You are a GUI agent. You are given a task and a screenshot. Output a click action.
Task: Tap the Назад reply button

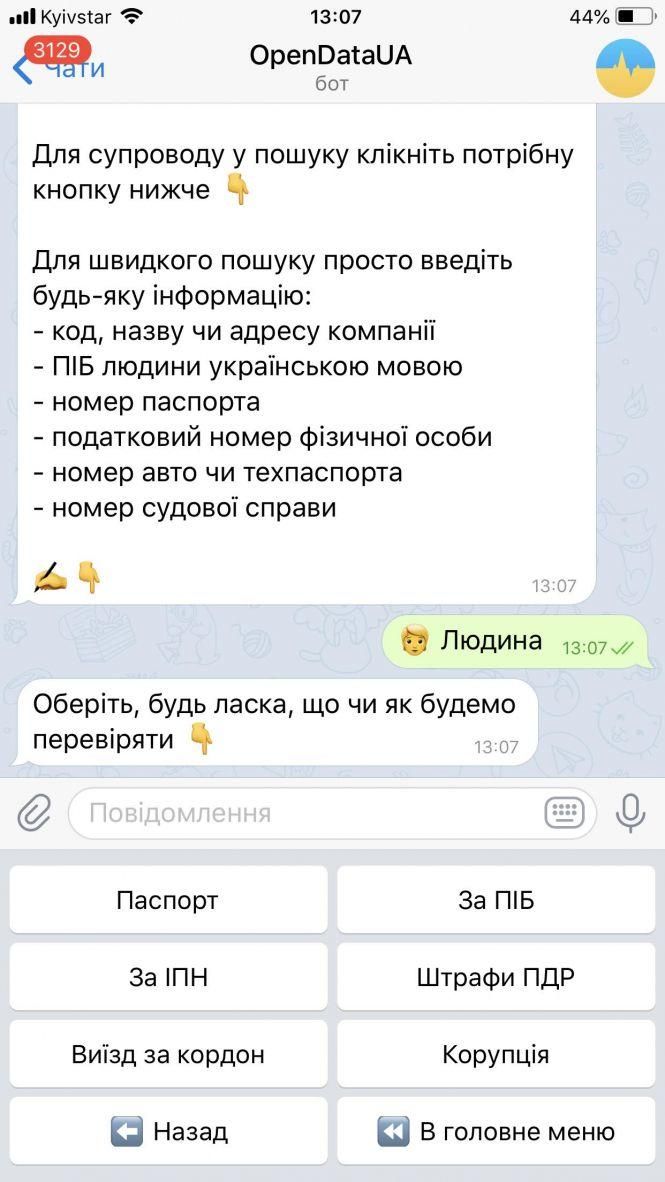(x=168, y=1131)
